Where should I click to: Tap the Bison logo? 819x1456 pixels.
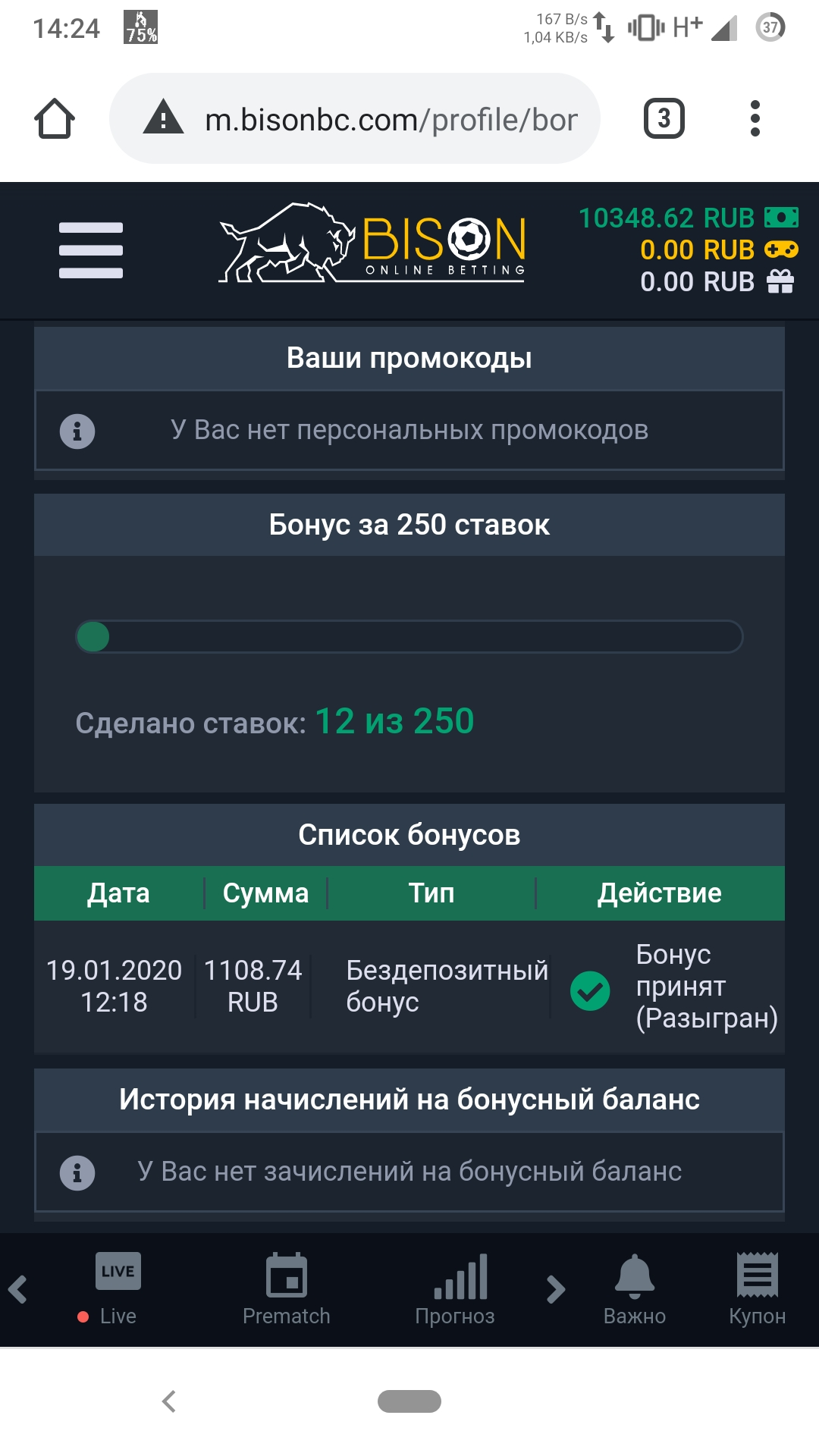372,243
